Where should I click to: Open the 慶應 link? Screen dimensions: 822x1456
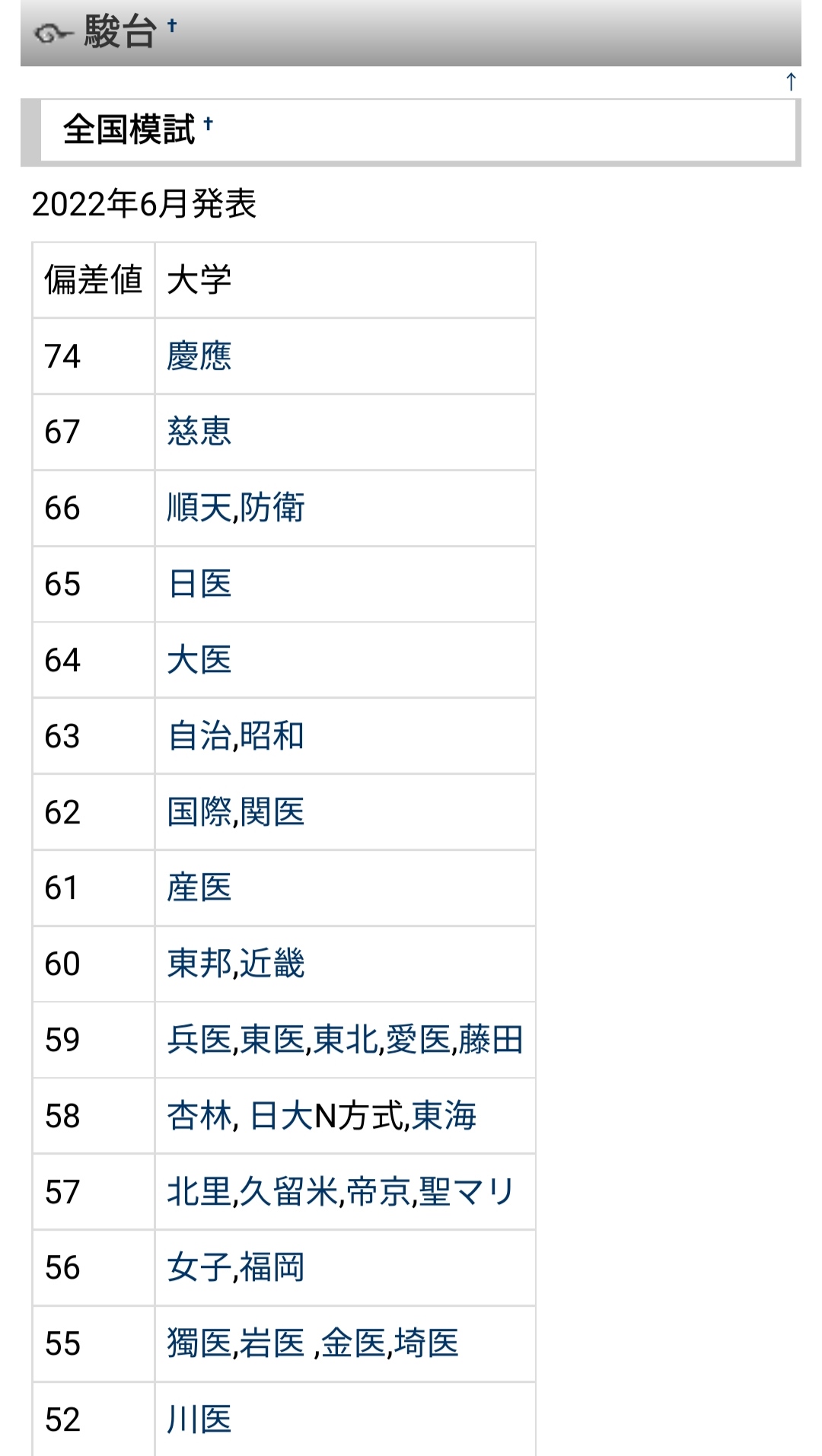point(199,355)
